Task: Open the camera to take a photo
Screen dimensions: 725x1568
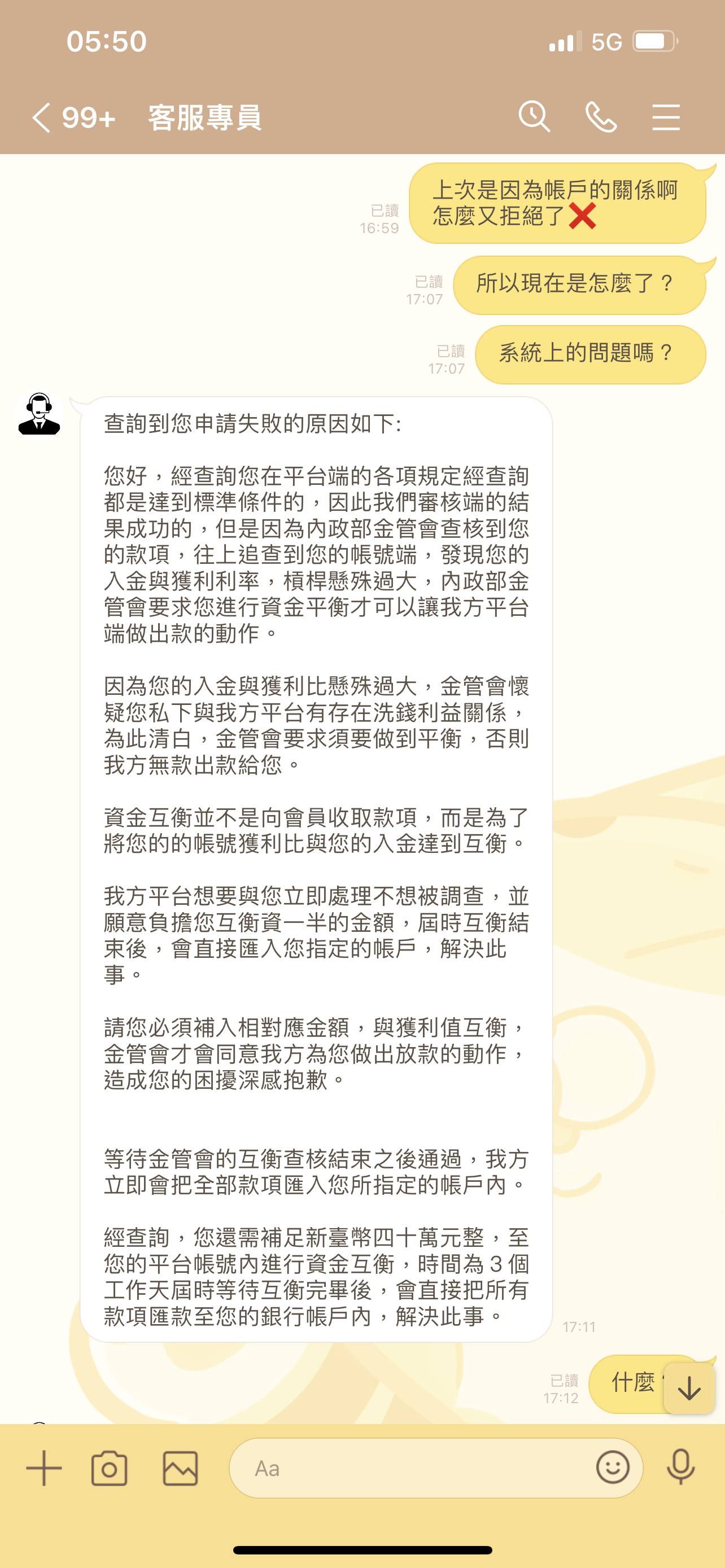Action: [x=110, y=1468]
